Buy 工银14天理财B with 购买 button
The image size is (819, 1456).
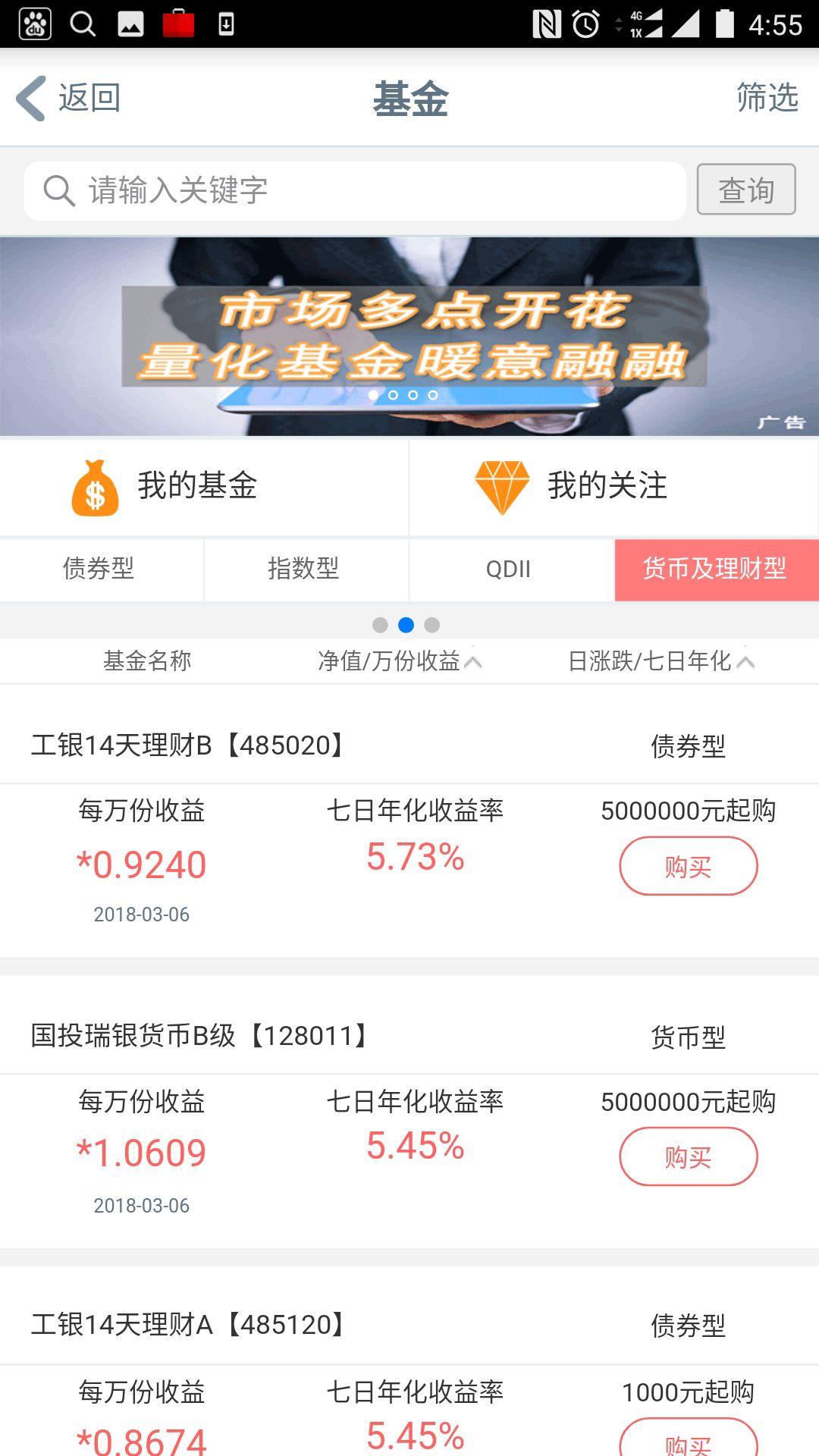(688, 866)
